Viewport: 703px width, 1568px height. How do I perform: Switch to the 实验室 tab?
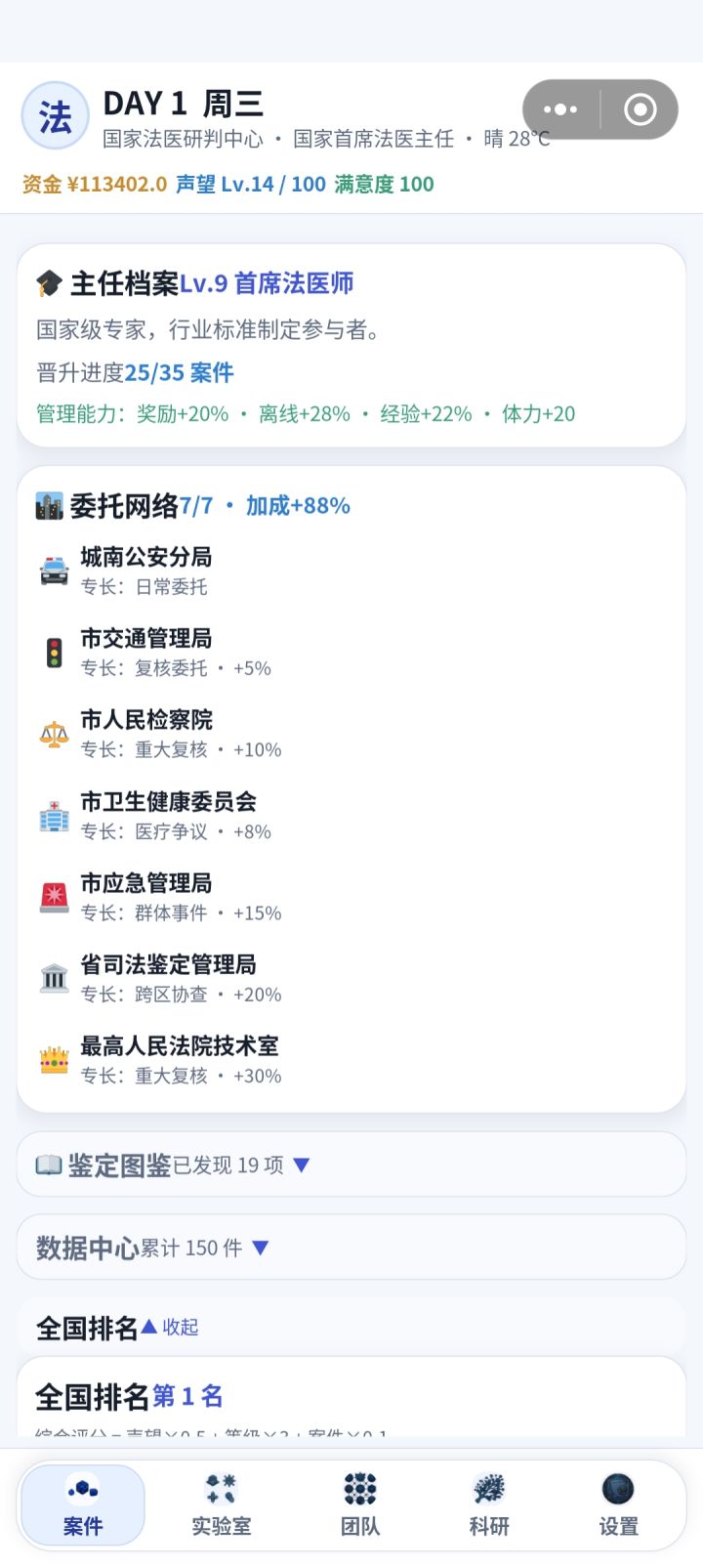tap(222, 1504)
